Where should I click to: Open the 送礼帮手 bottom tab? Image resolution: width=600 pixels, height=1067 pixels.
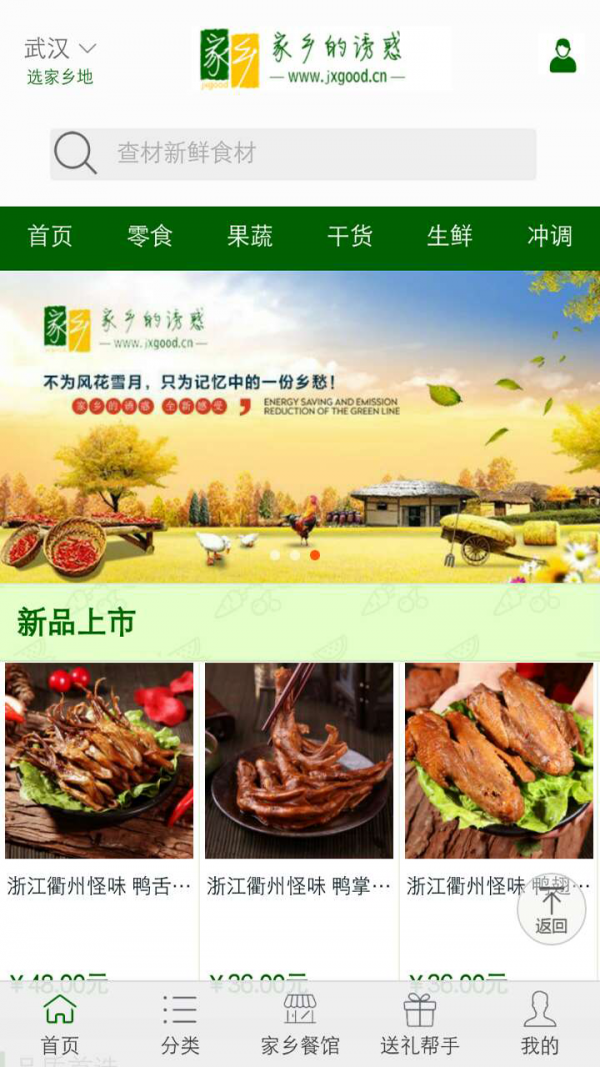420,1024
